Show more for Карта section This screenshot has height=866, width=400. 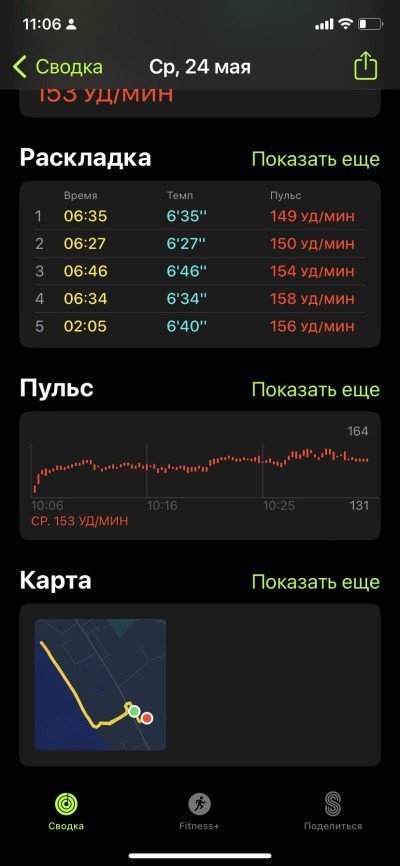tap(315, 582)
